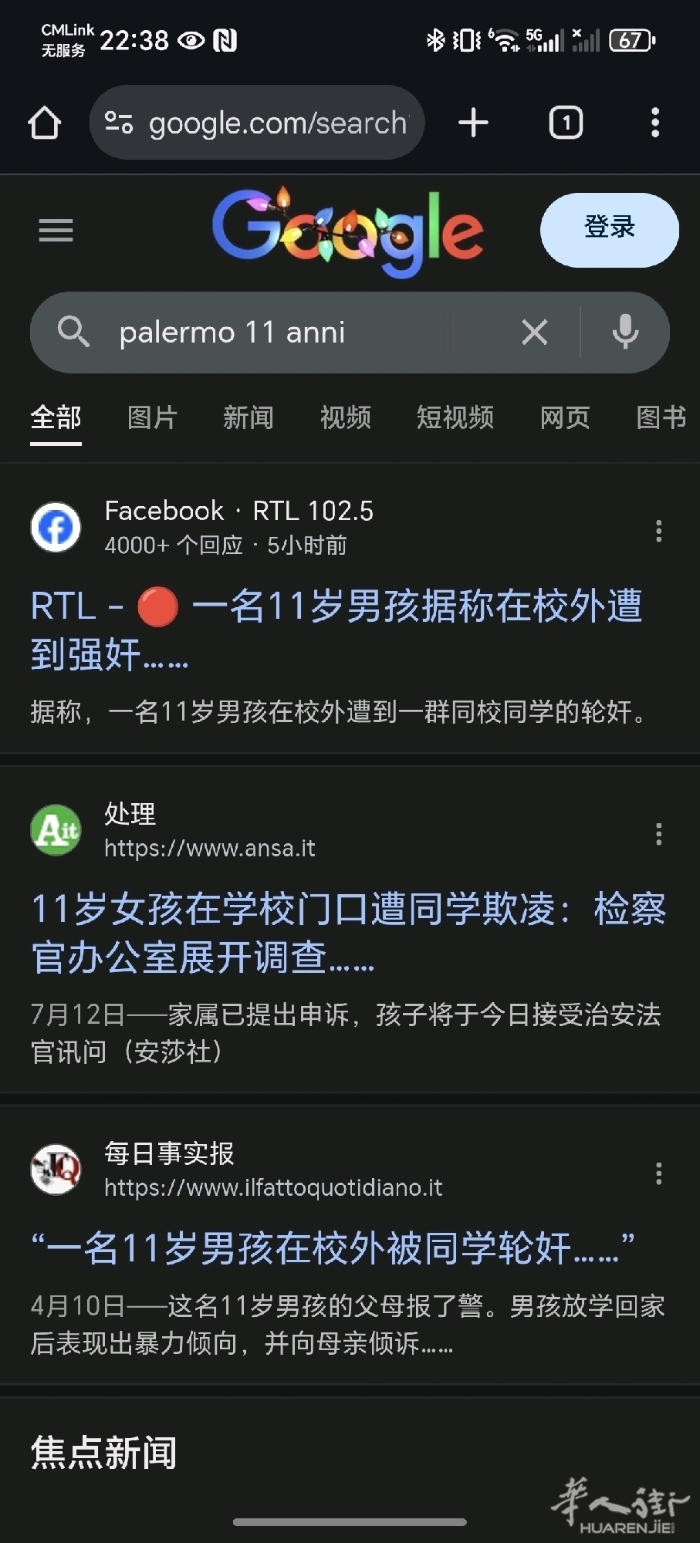Switch to the 新闻 tab
700x1543 pixels.
(x=248, y=417)
